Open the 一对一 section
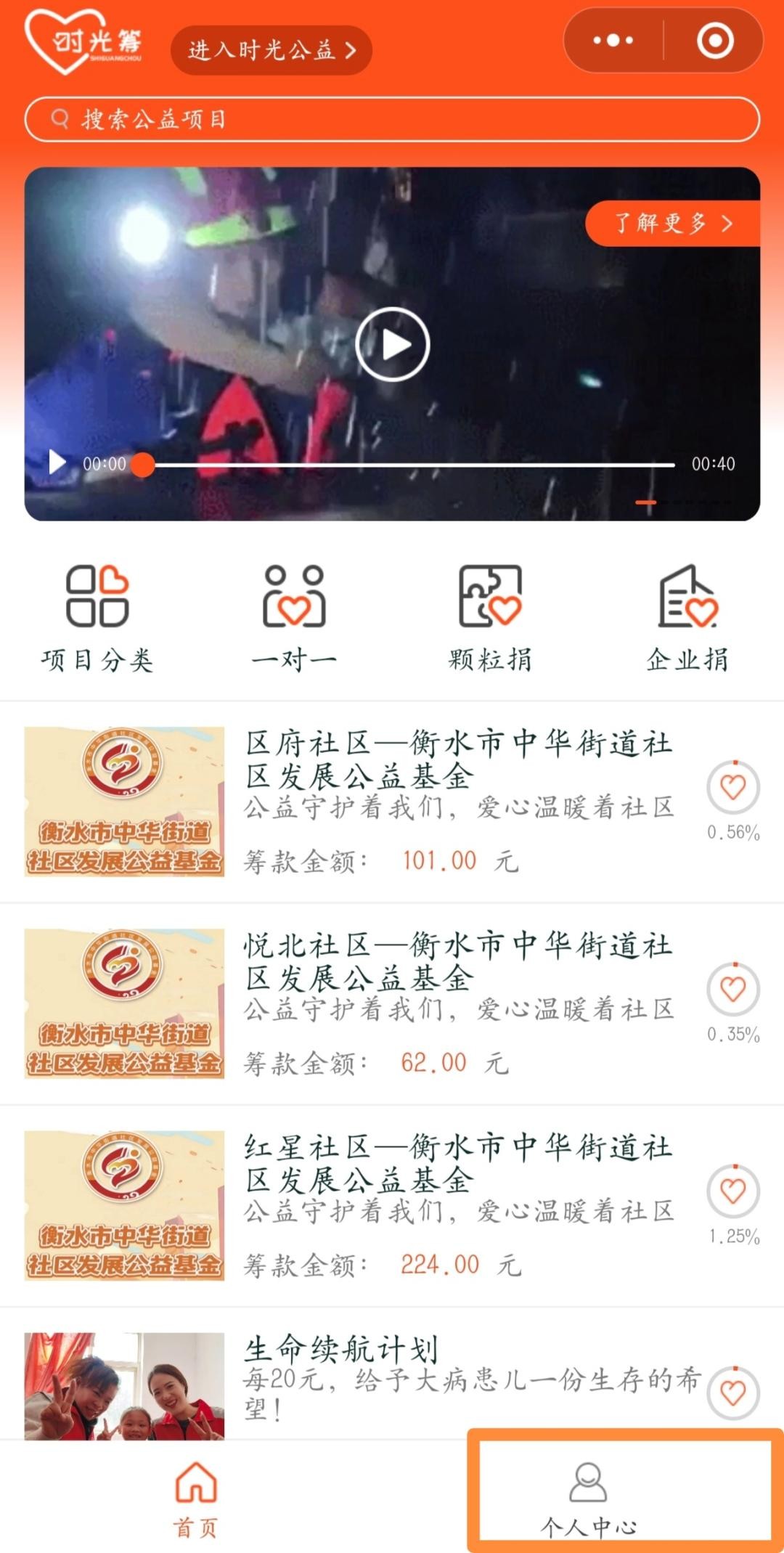 (294, 619)
